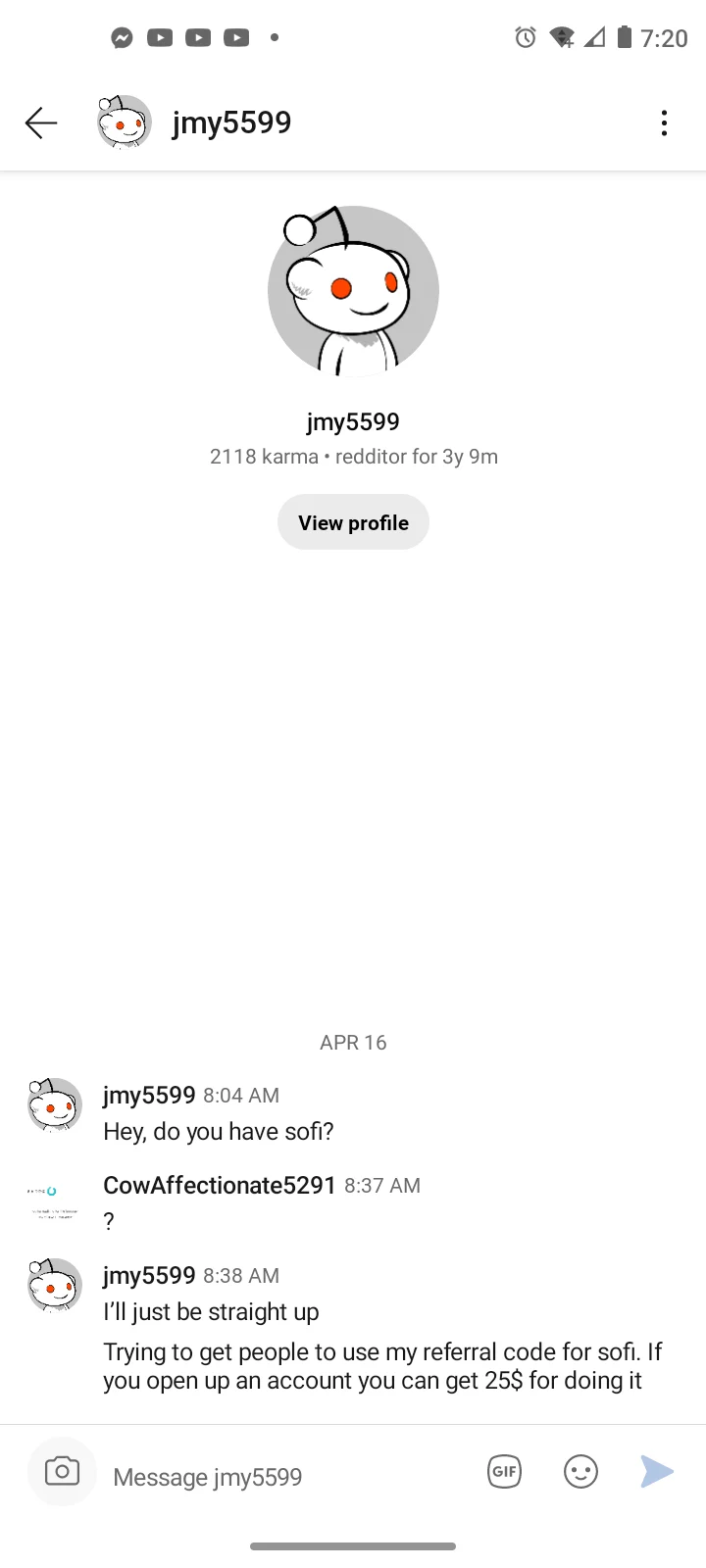706x1568 pixels.
Task: Open the emoji selector
Action: [x=580, y=1471]
